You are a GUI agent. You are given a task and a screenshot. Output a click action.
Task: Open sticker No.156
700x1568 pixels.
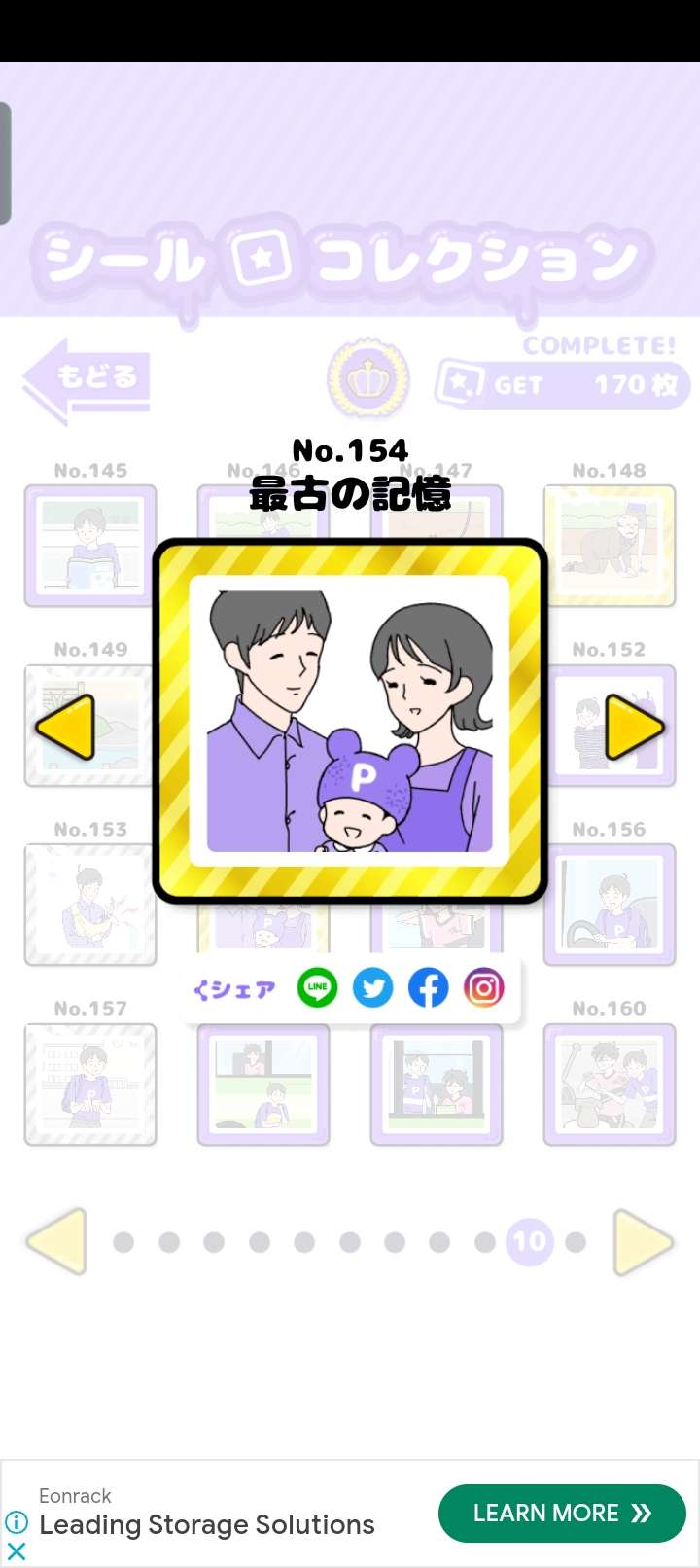tap(610, 905)
